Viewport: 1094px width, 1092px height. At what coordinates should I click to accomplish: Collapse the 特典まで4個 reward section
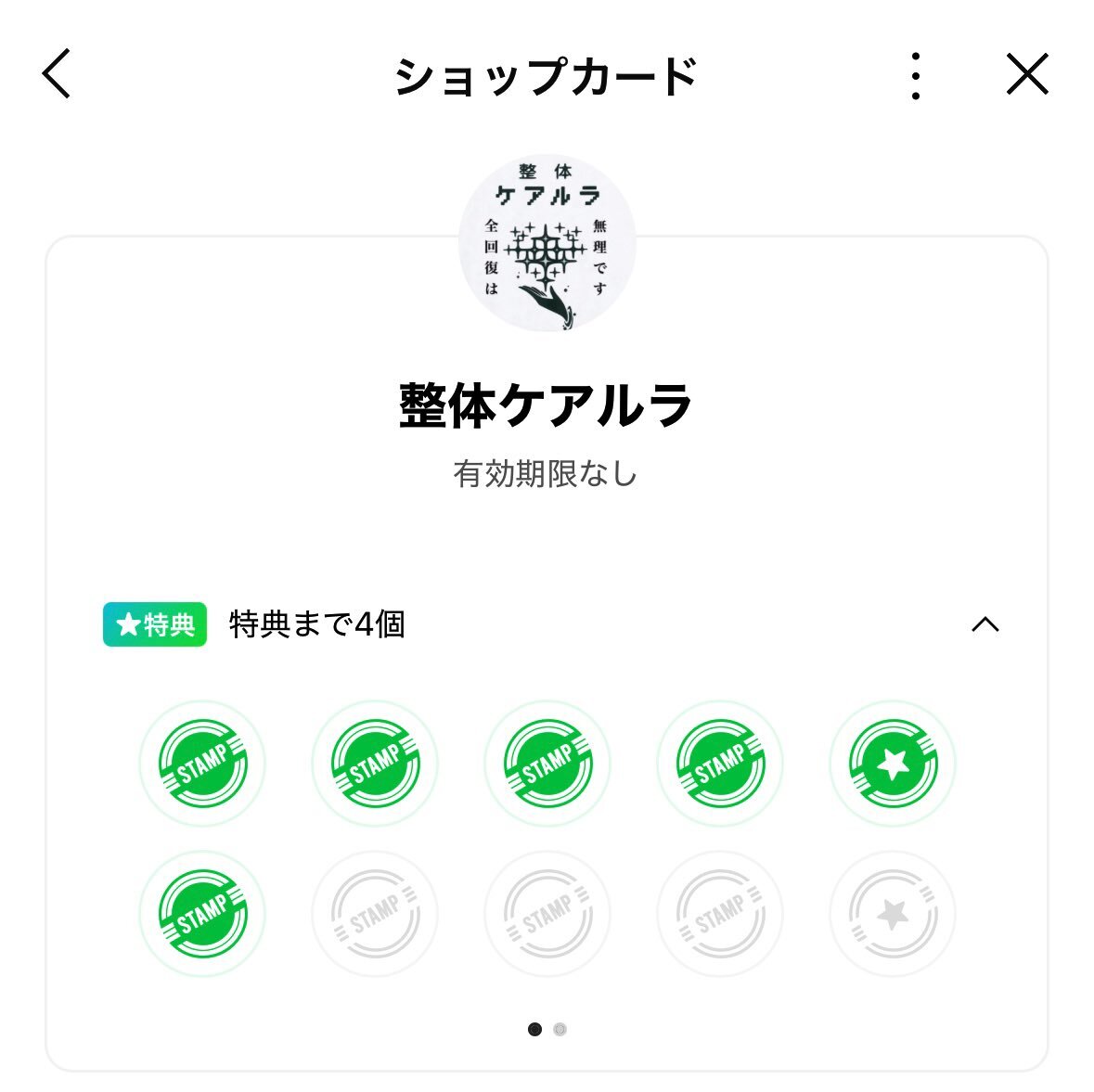[985, 624]
